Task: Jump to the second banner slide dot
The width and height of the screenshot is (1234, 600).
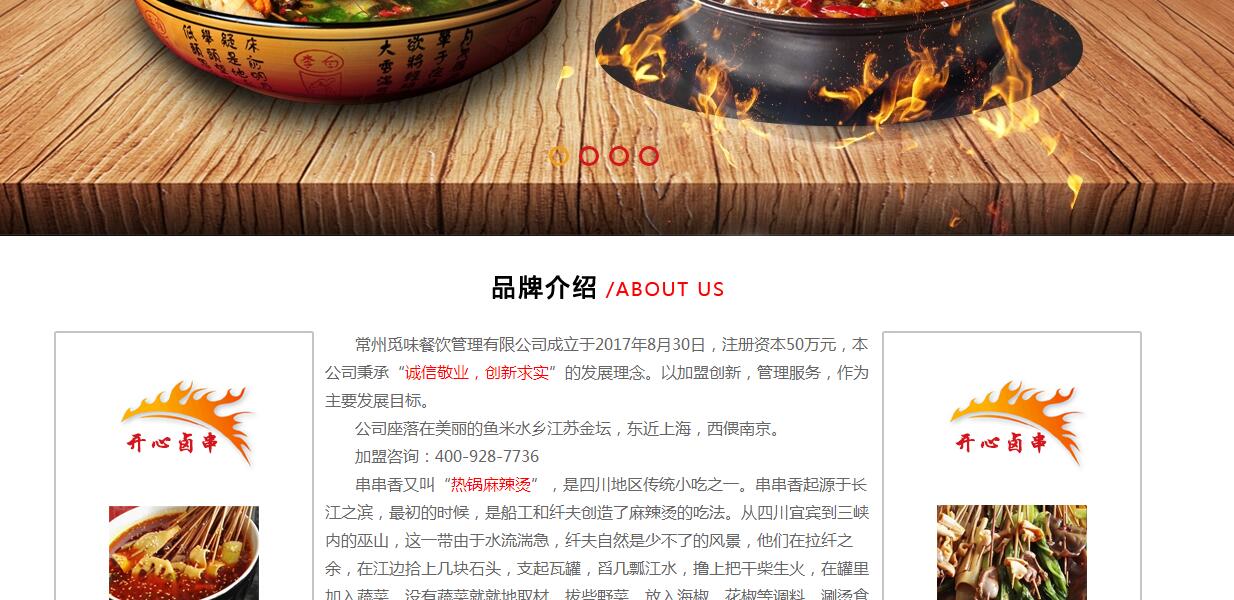Action: pos(589,156)
